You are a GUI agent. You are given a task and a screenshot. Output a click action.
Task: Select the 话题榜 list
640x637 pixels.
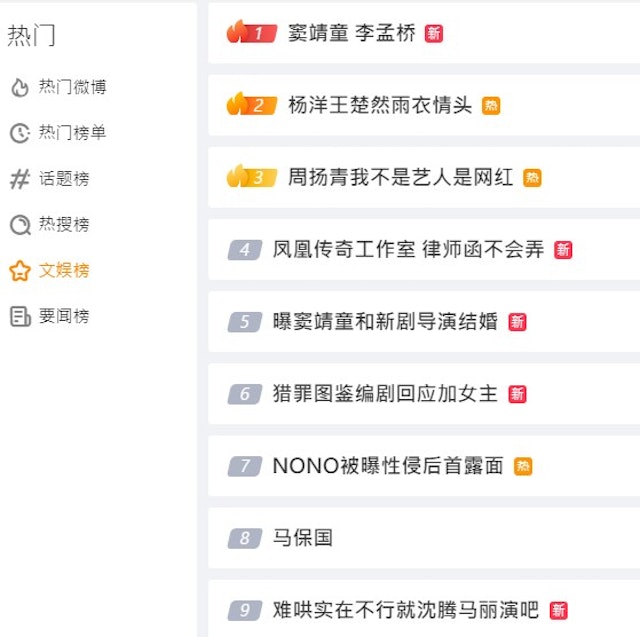tap(63, 179)
